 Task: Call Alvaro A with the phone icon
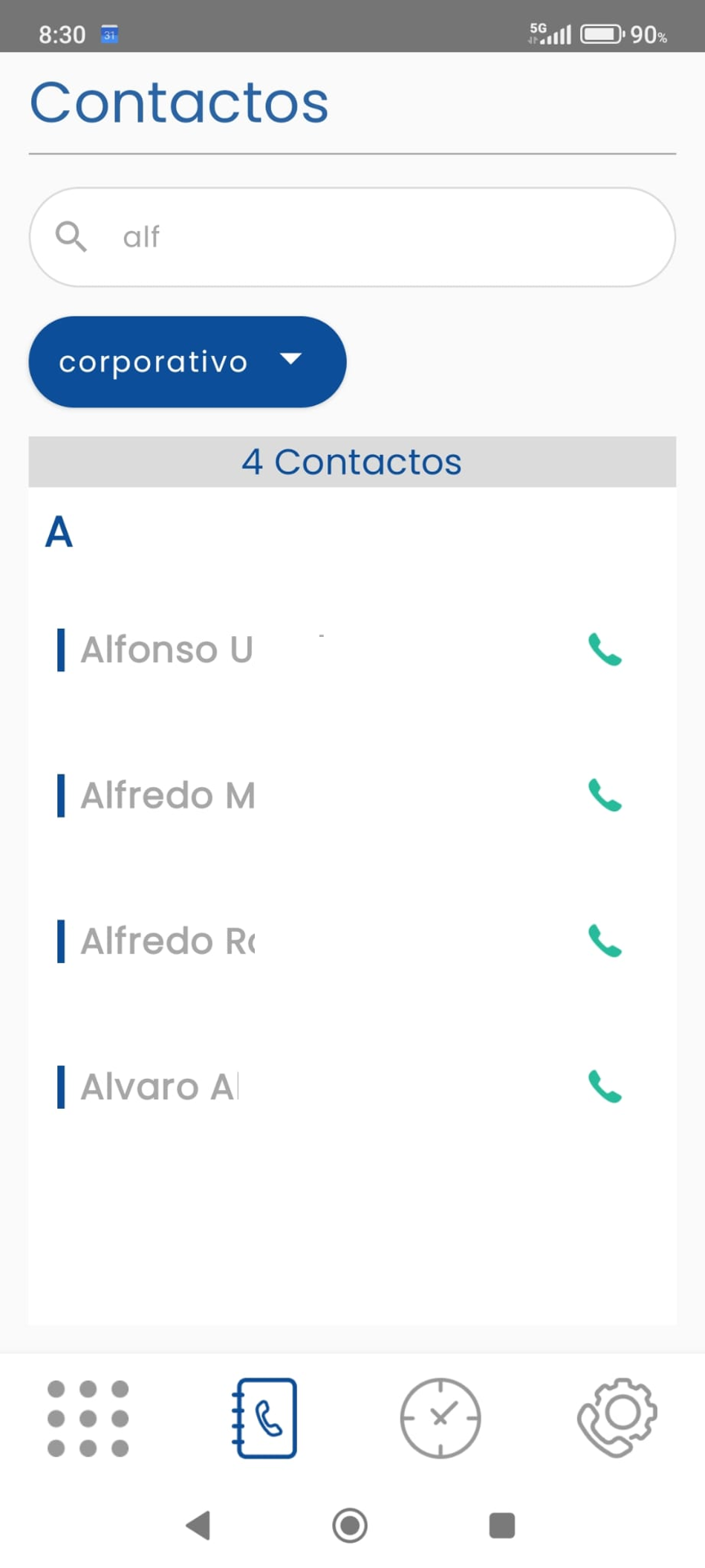(x=605, y=1086)
